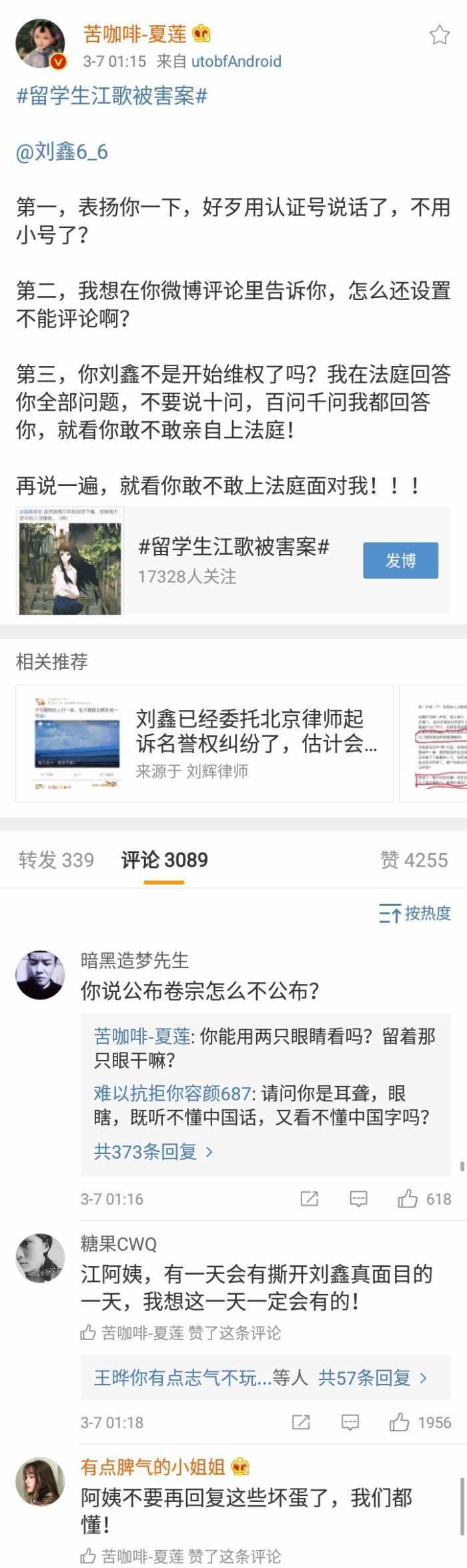Switch to the 赞 4255 tab
Image resolution: width=467 pixels, height=1568 pixels.
click(x=414, y=860)
